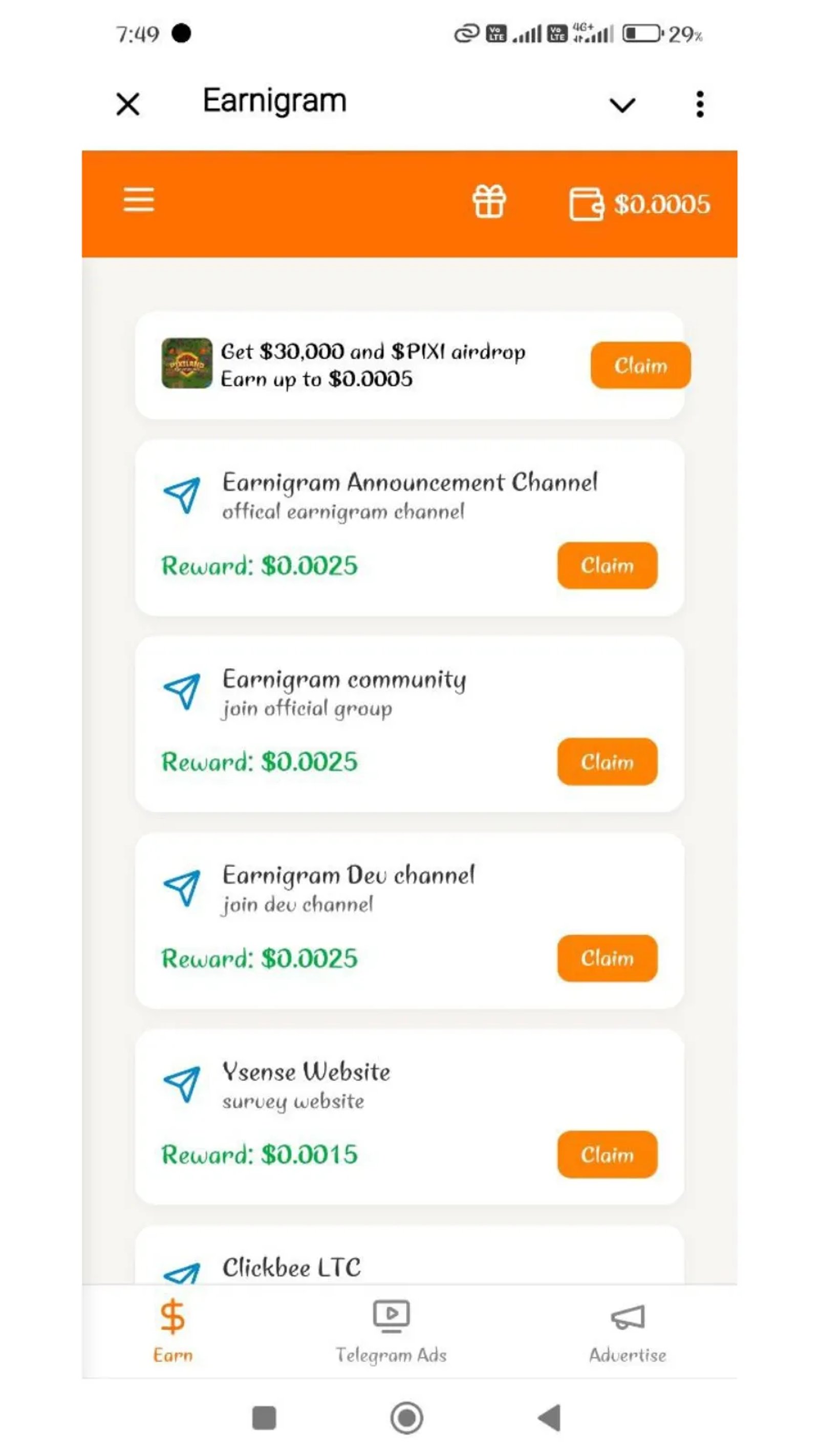Open the hamburger menu in the orange header

coord(139,200)
